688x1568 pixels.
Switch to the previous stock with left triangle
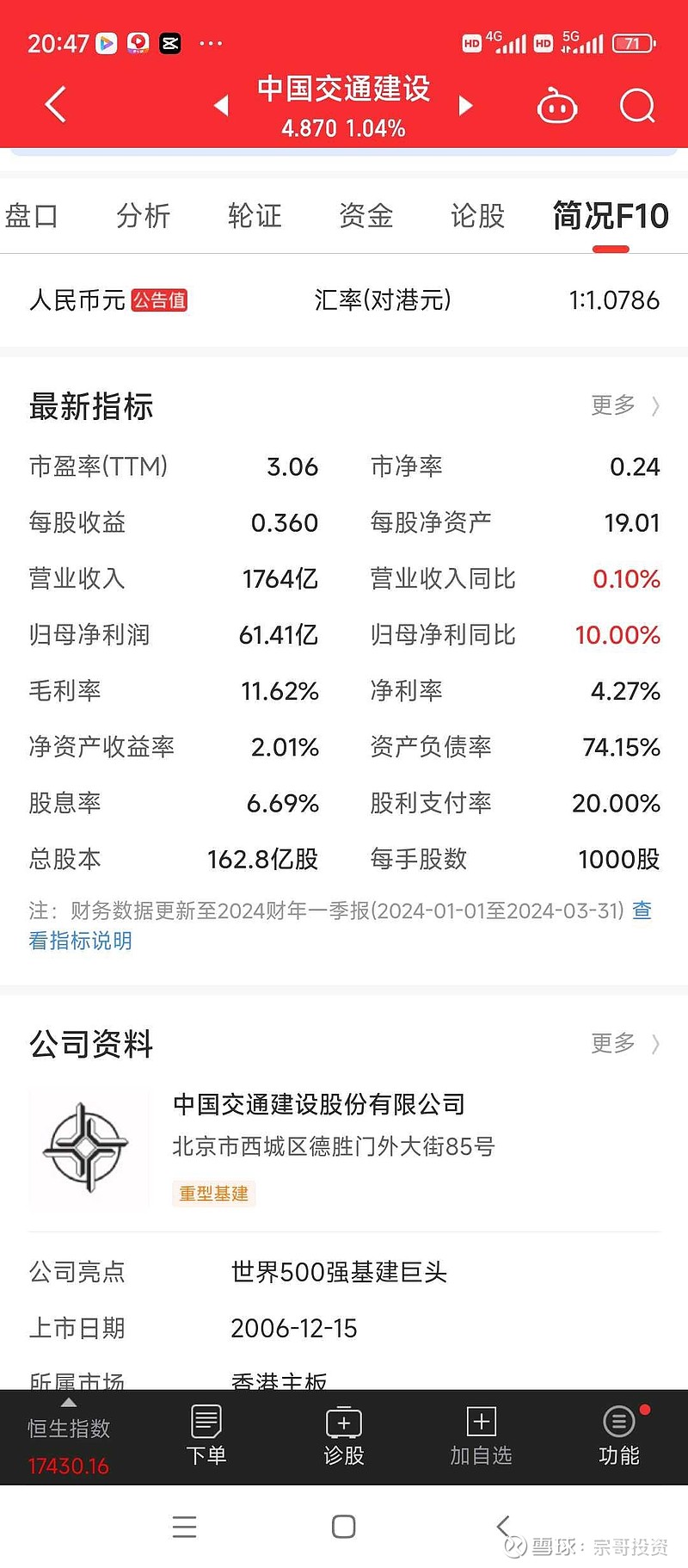click(221, 105)
